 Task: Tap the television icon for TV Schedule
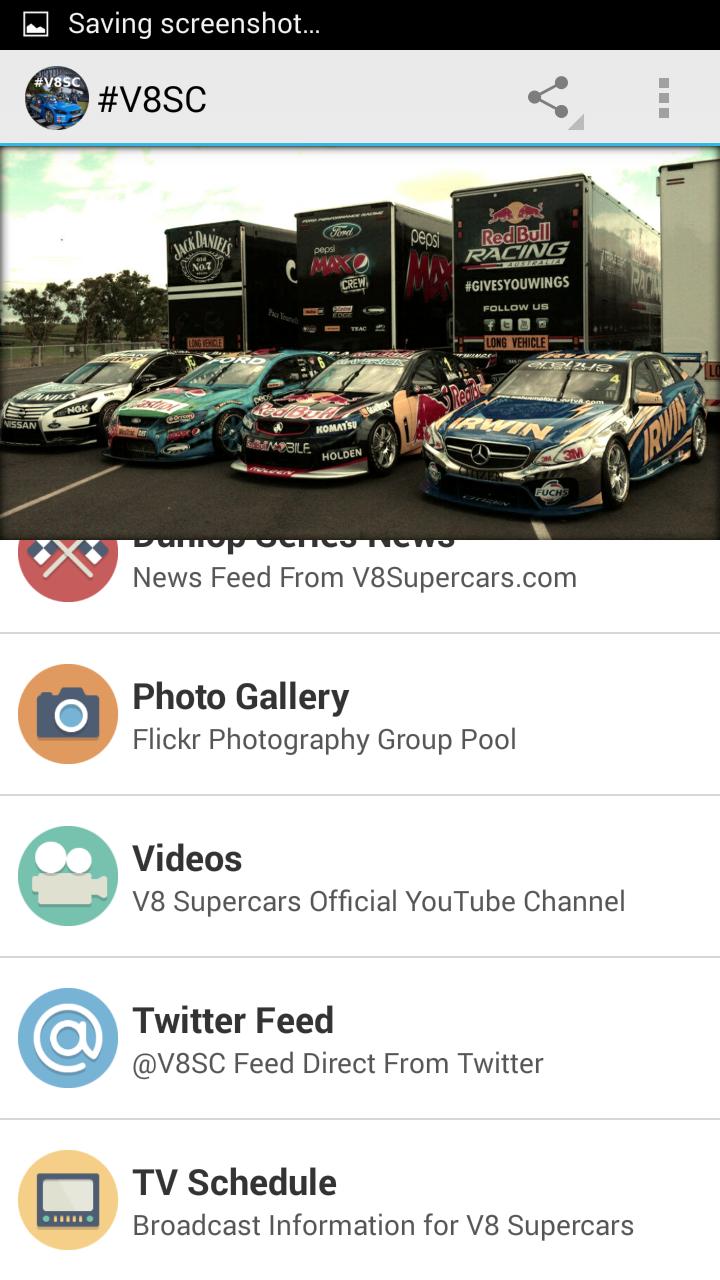67,1198
